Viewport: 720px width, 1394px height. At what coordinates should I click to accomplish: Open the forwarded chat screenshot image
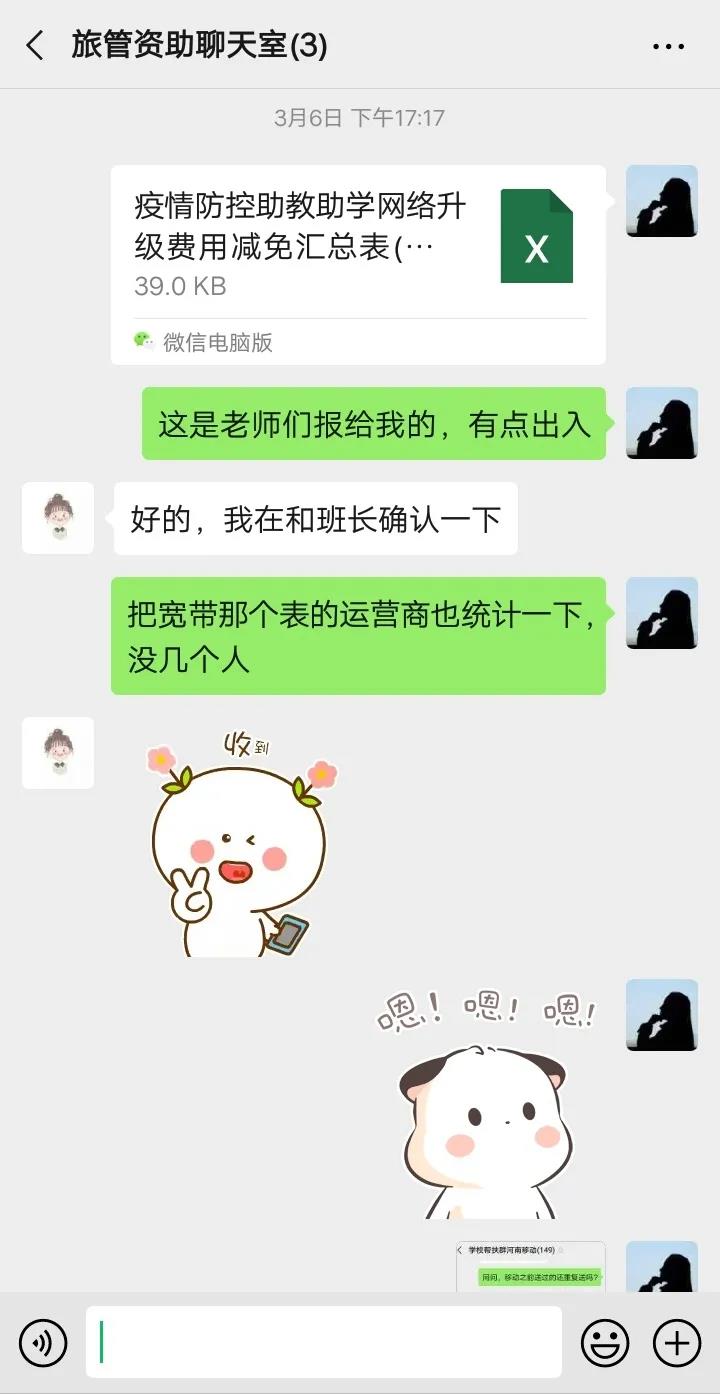tap(531, 1266)
